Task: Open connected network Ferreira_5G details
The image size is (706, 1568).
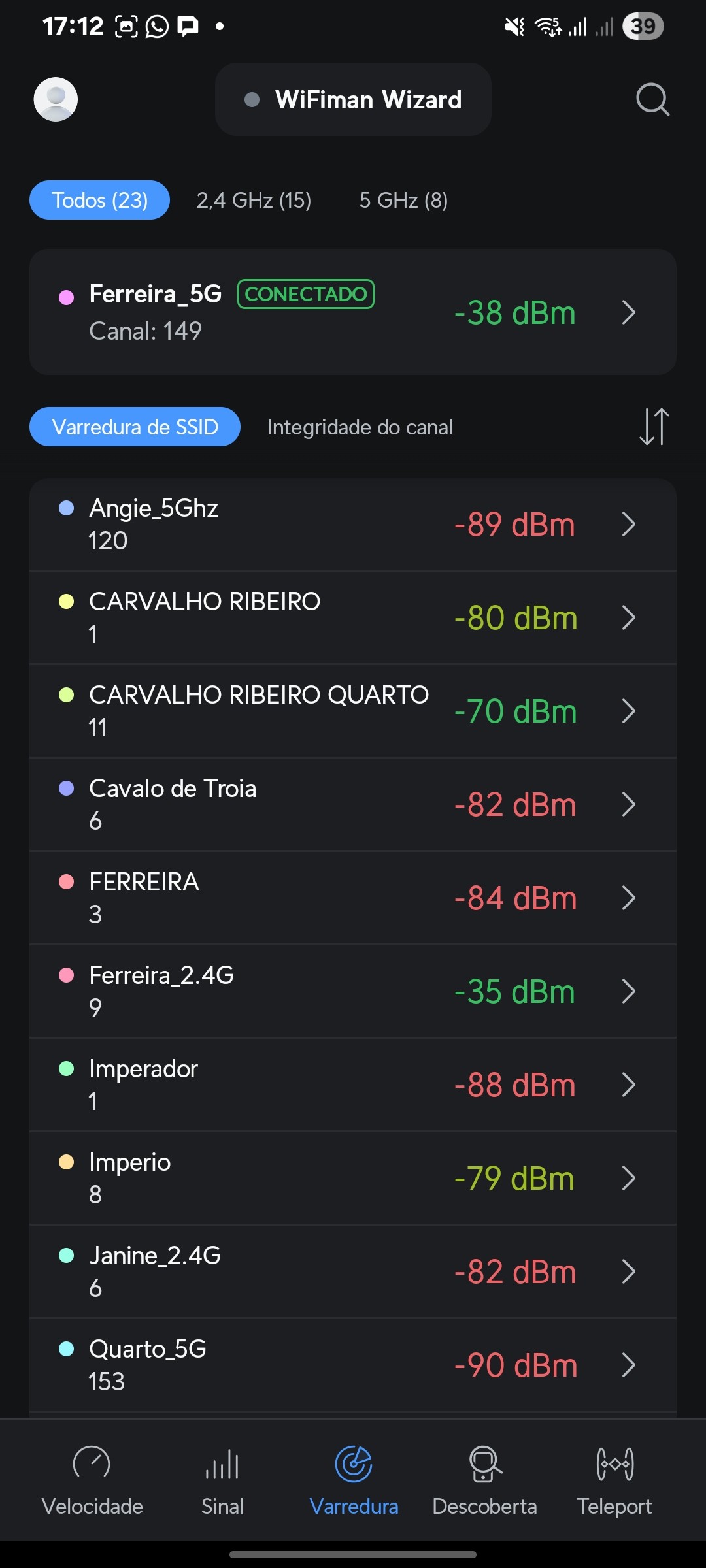Action: pyautogui.click(x=353, y=312)
